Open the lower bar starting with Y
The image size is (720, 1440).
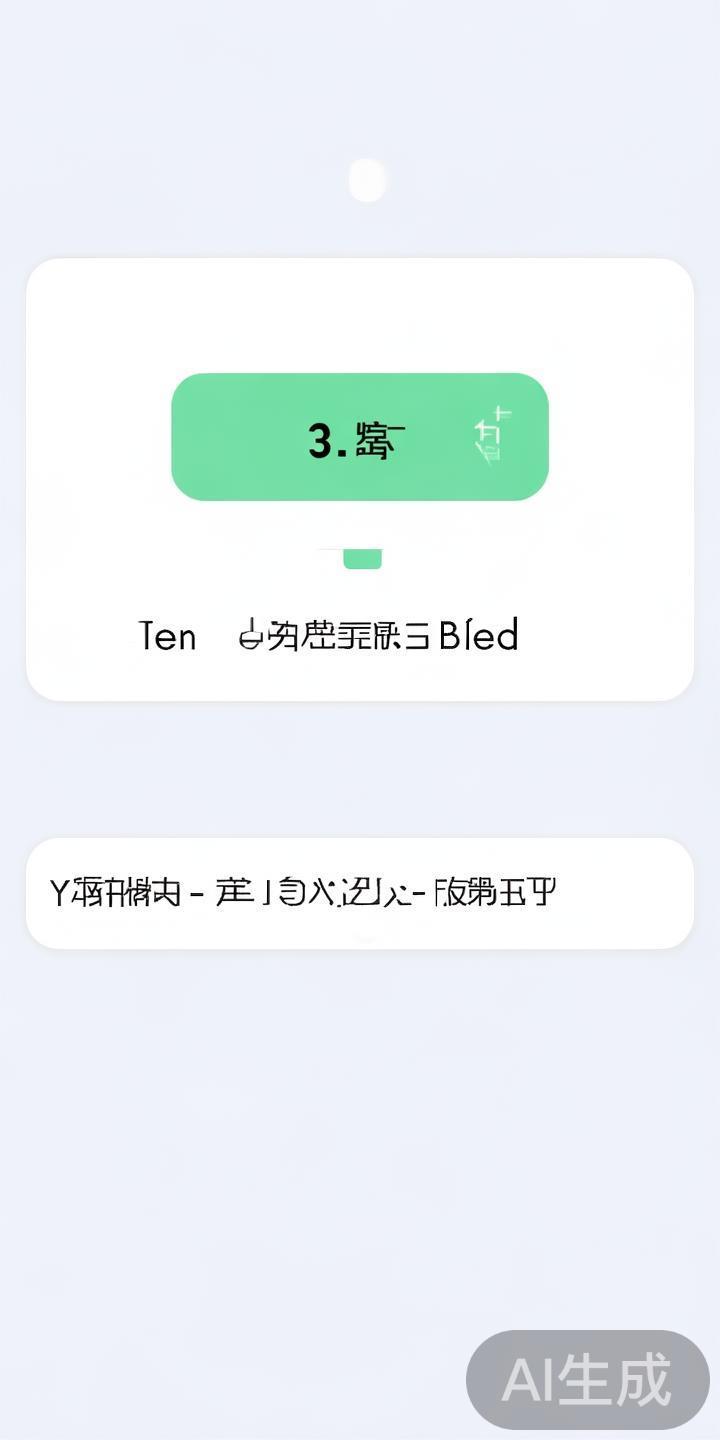pos(360,892)
